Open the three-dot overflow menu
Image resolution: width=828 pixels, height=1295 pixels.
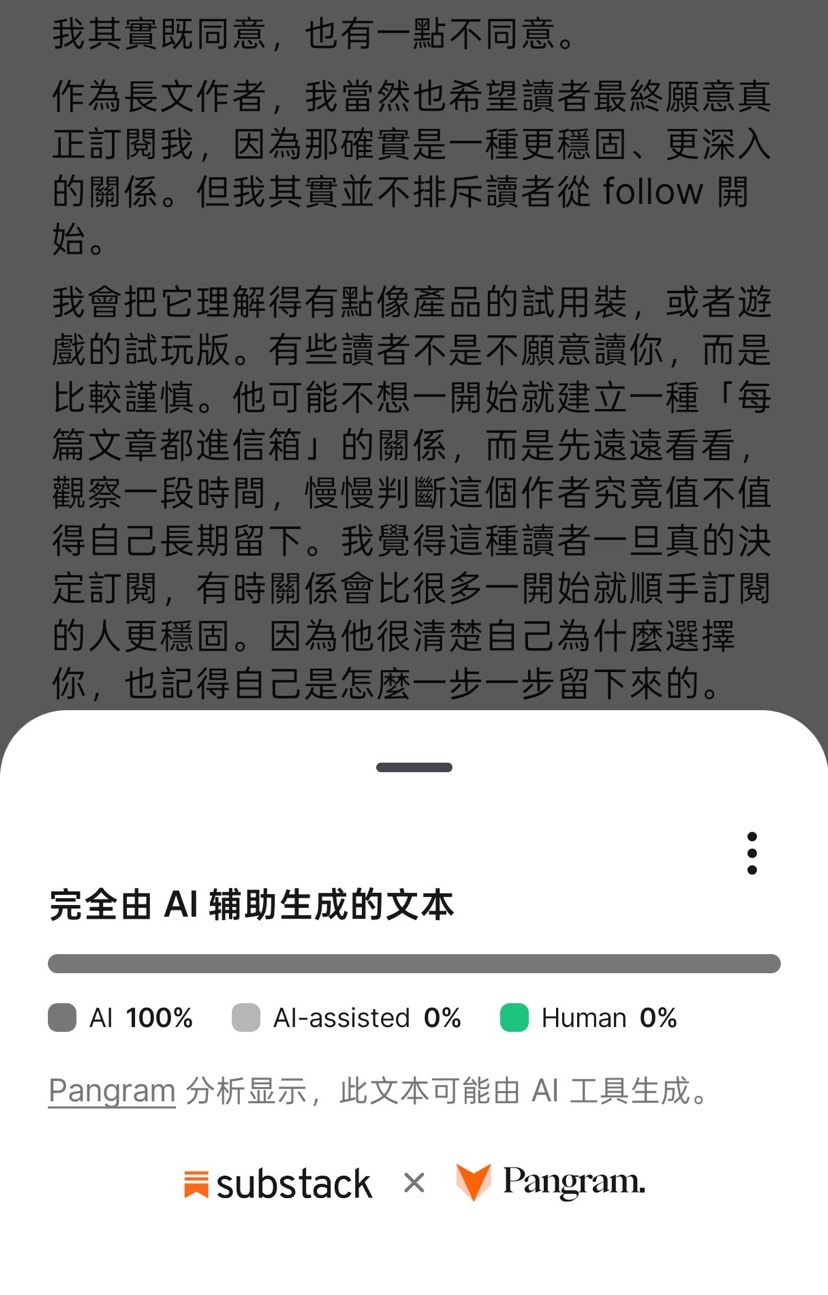751,853
